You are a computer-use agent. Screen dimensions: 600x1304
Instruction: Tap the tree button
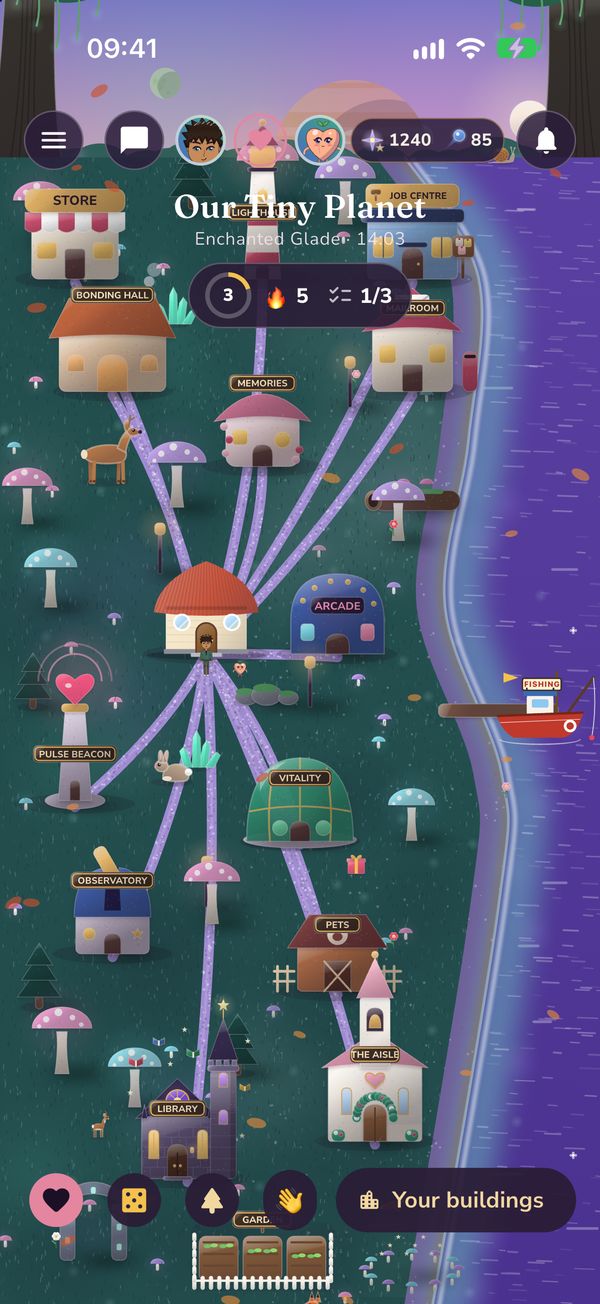[x=212, y=1200]
